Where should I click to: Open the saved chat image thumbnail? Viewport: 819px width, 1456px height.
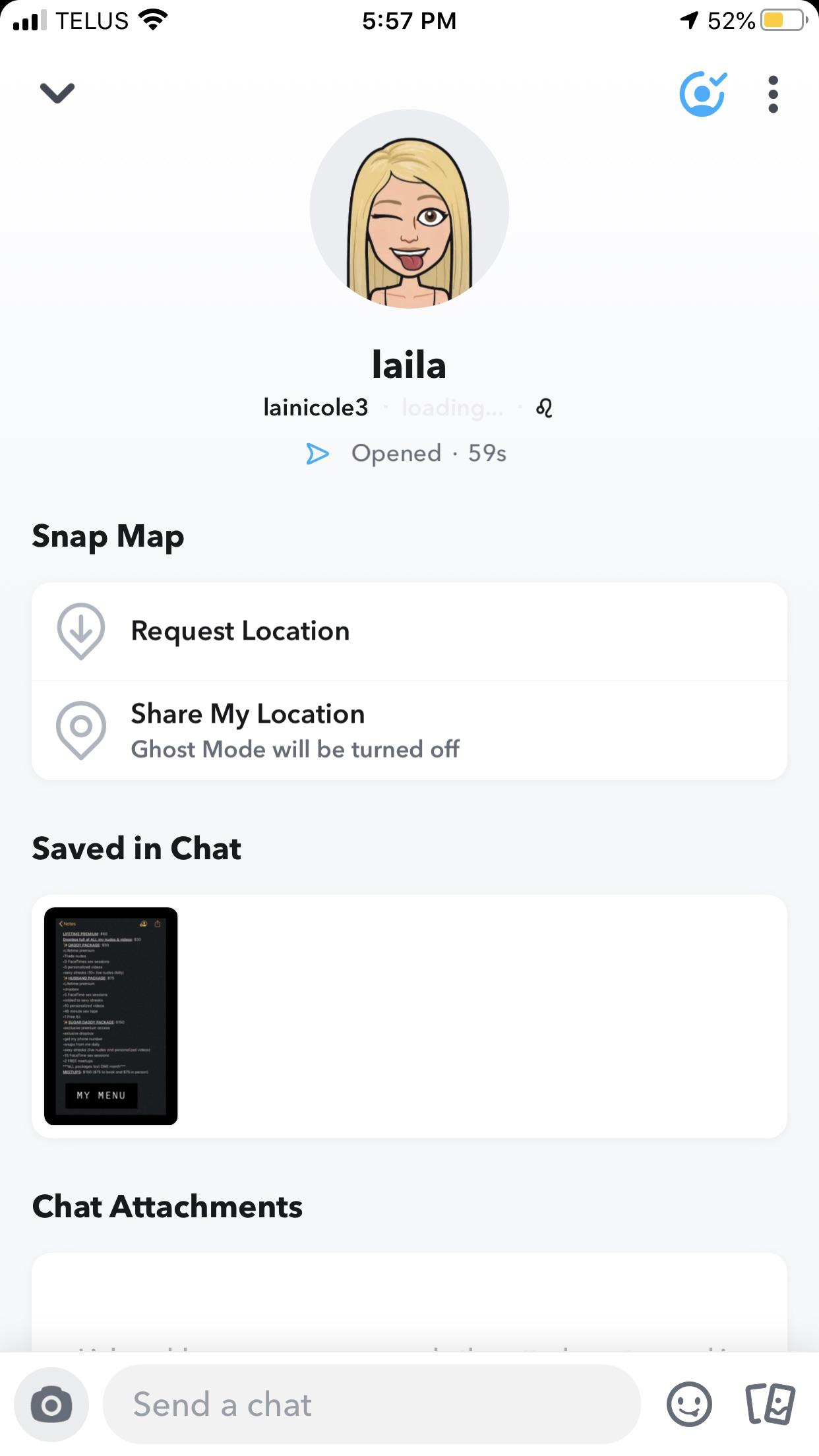pos(111,1016)
